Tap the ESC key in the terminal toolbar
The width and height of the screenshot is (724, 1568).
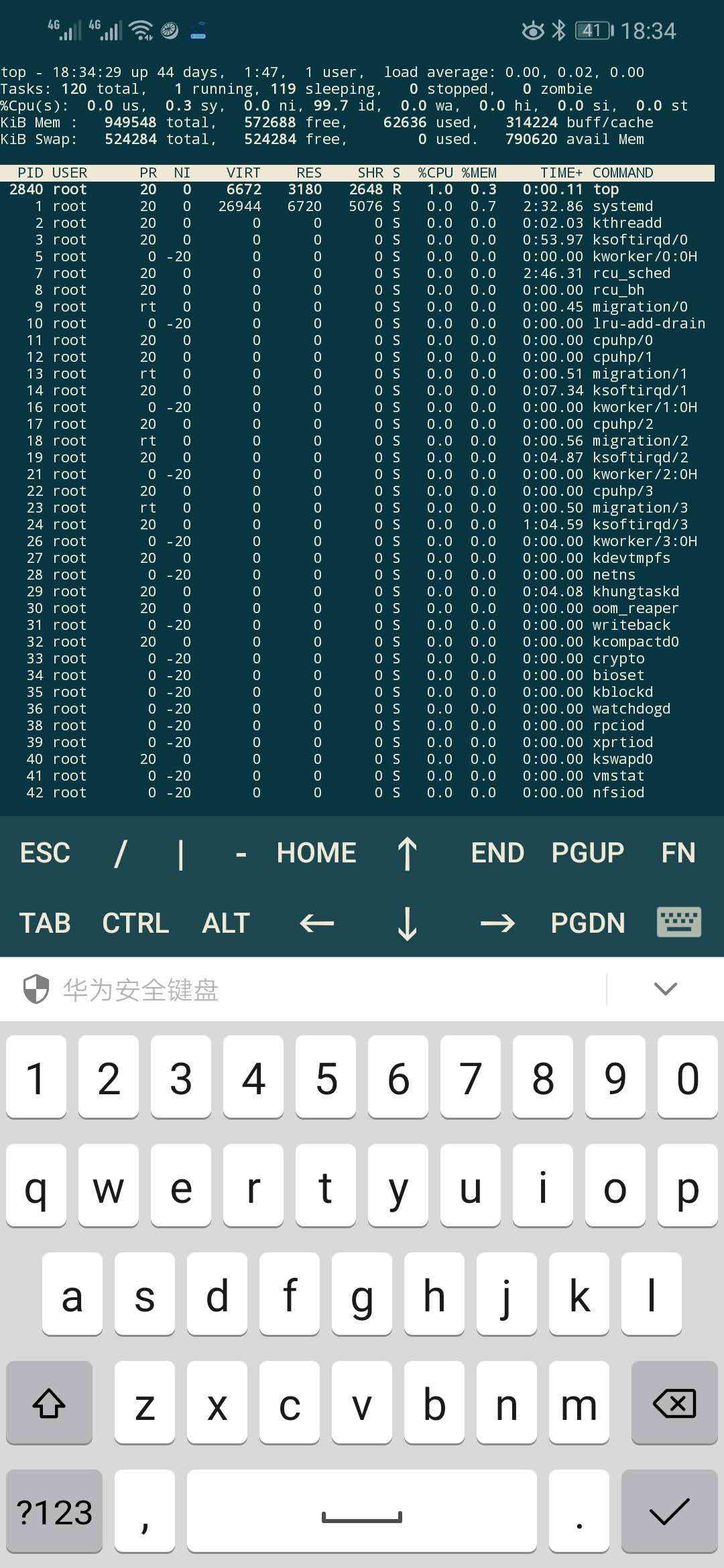tap(45, 853)
